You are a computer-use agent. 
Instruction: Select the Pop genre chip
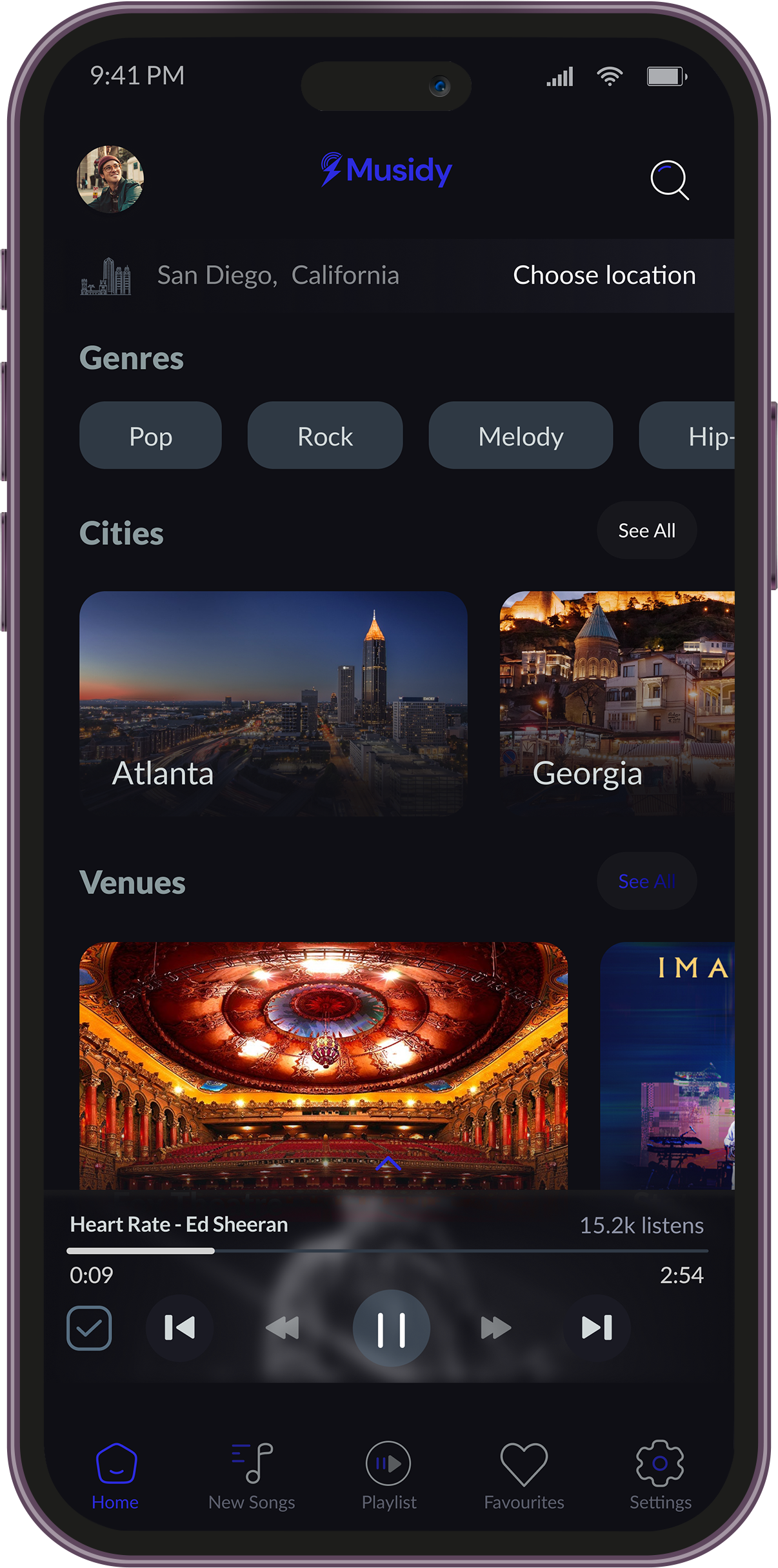(x=150, y=435)
